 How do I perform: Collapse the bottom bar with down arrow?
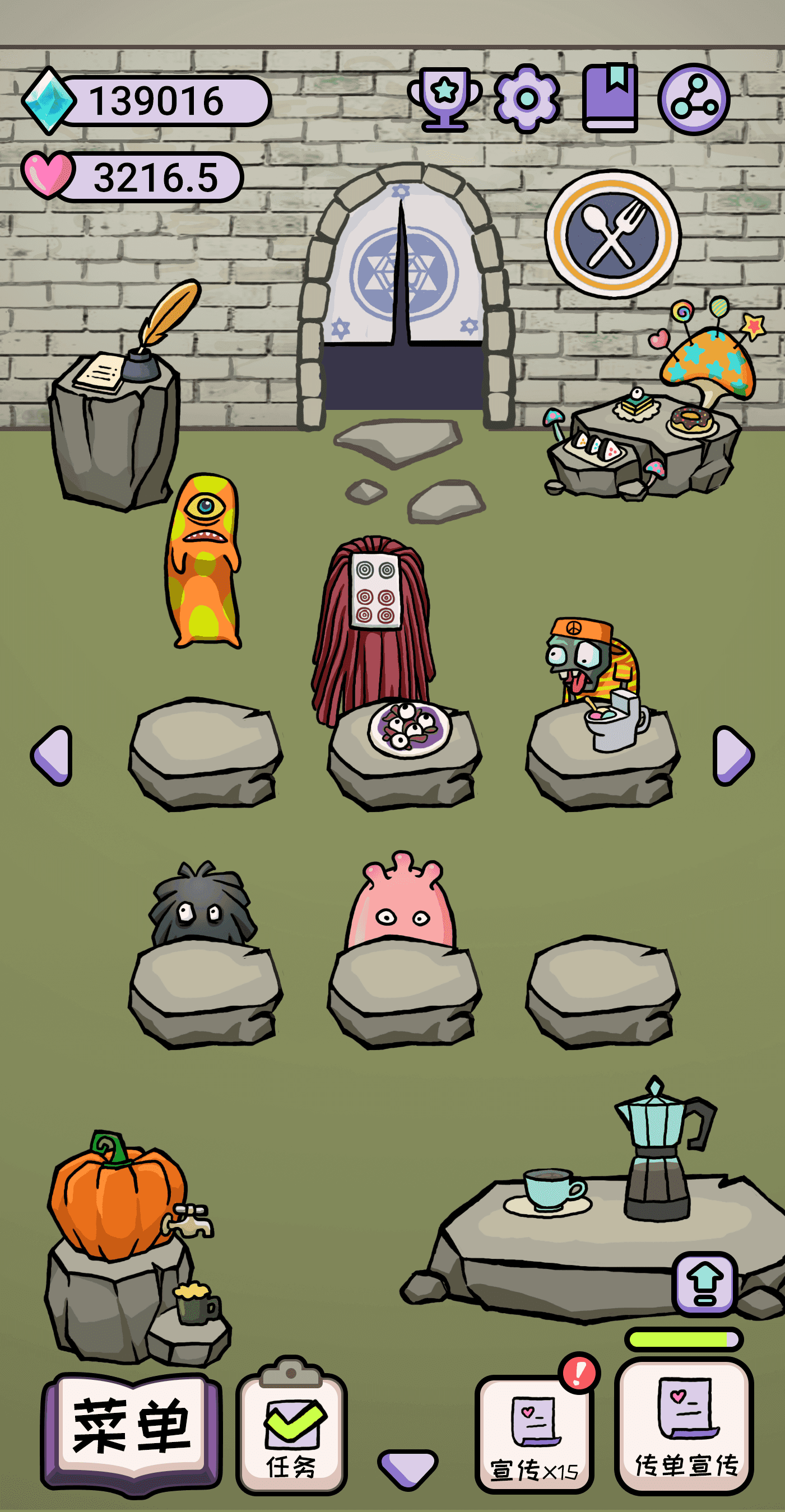coord(407,1467)
